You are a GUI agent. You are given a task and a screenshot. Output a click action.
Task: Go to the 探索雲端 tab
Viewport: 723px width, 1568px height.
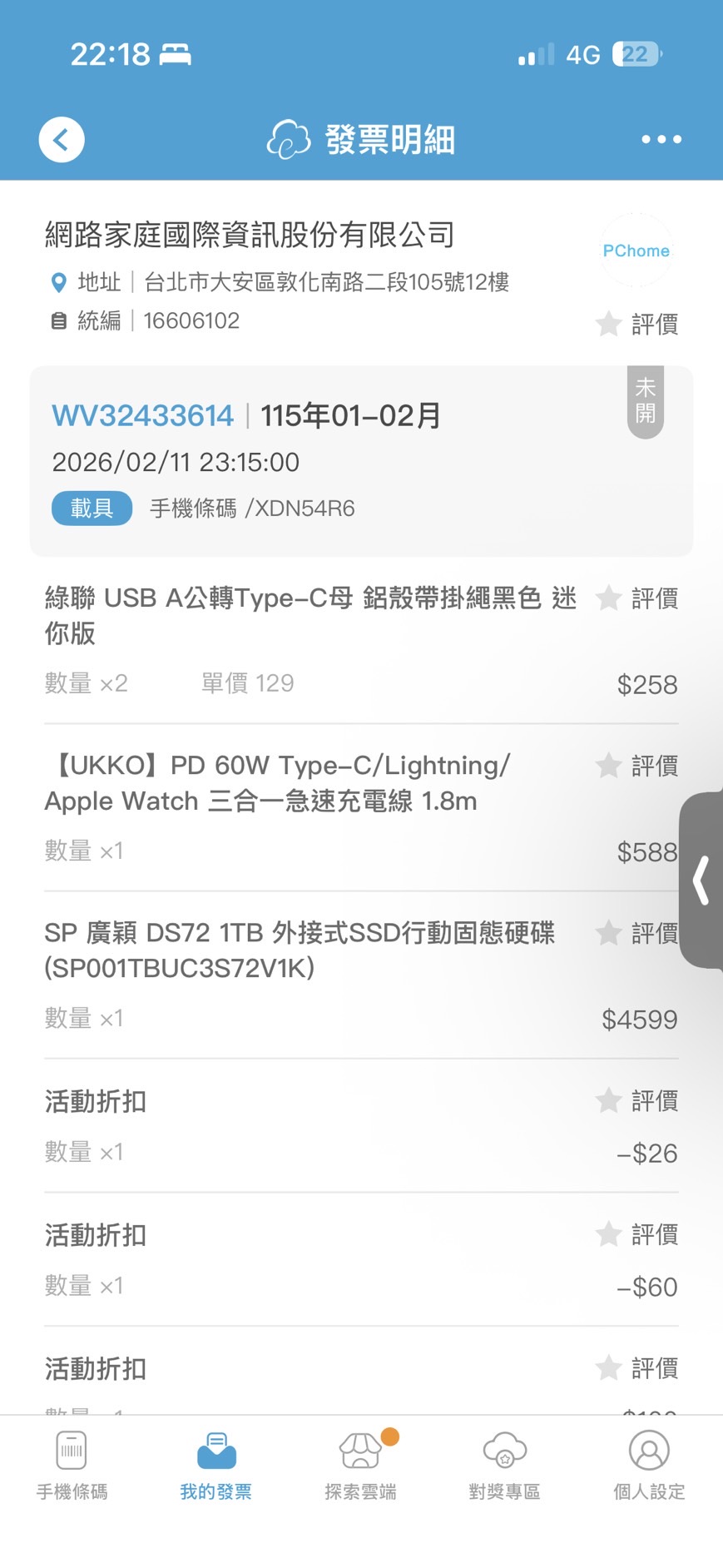click(x=360, y=1466)
